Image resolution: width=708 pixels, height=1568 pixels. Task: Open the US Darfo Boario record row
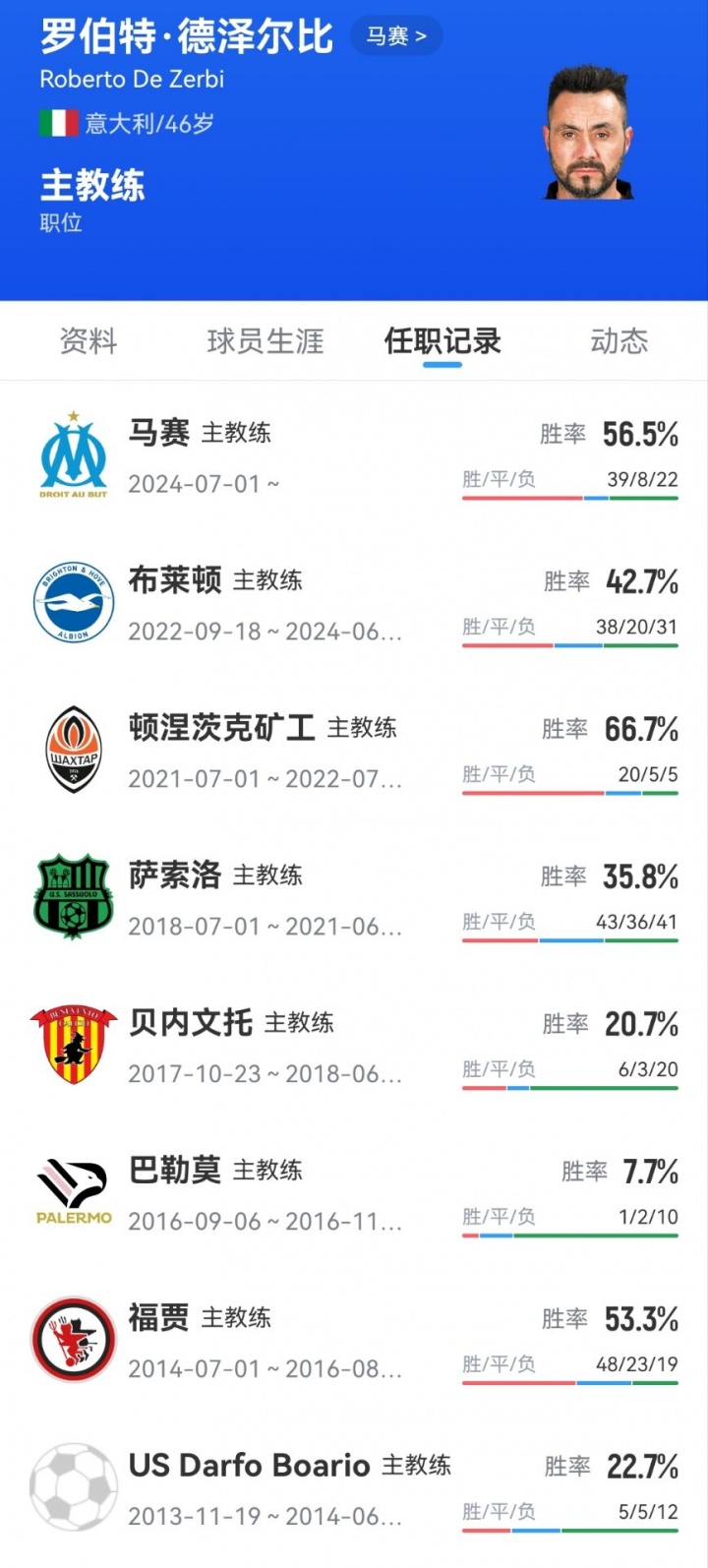coord(354,1489)
